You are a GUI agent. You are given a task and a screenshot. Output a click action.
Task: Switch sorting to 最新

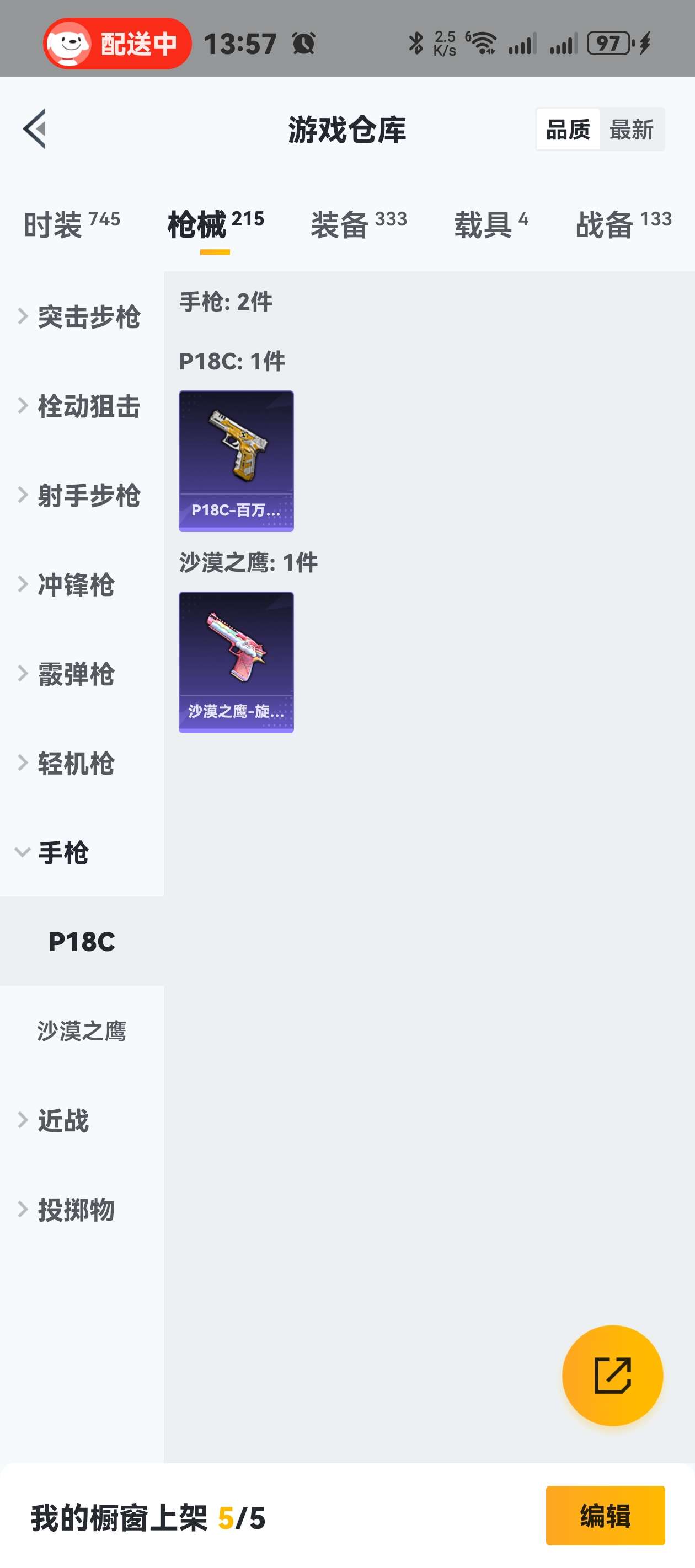pyautogui.click(x=632, y=129)
